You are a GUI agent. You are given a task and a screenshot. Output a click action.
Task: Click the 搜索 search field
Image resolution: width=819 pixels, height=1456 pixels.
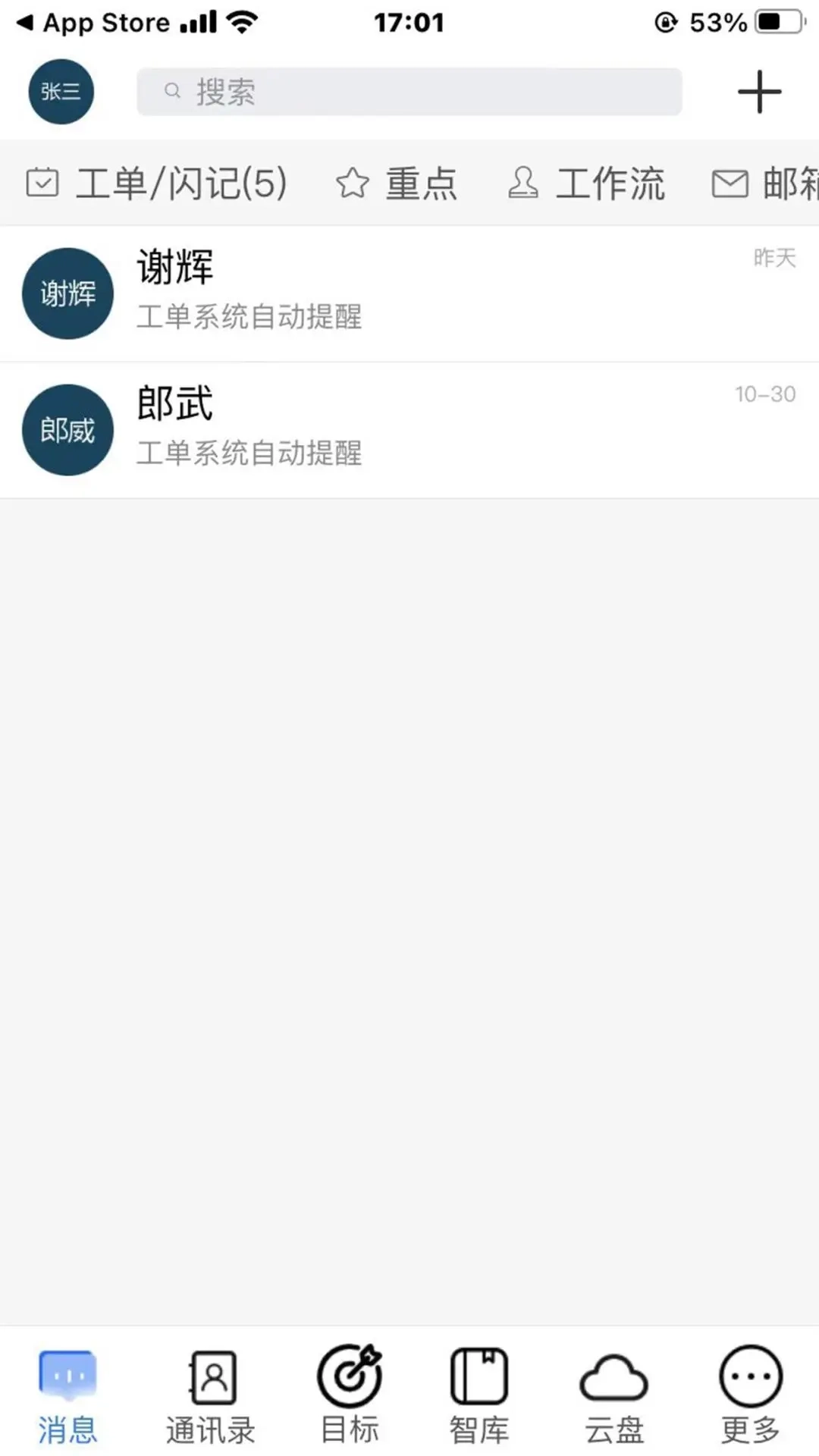pos(409,91)
